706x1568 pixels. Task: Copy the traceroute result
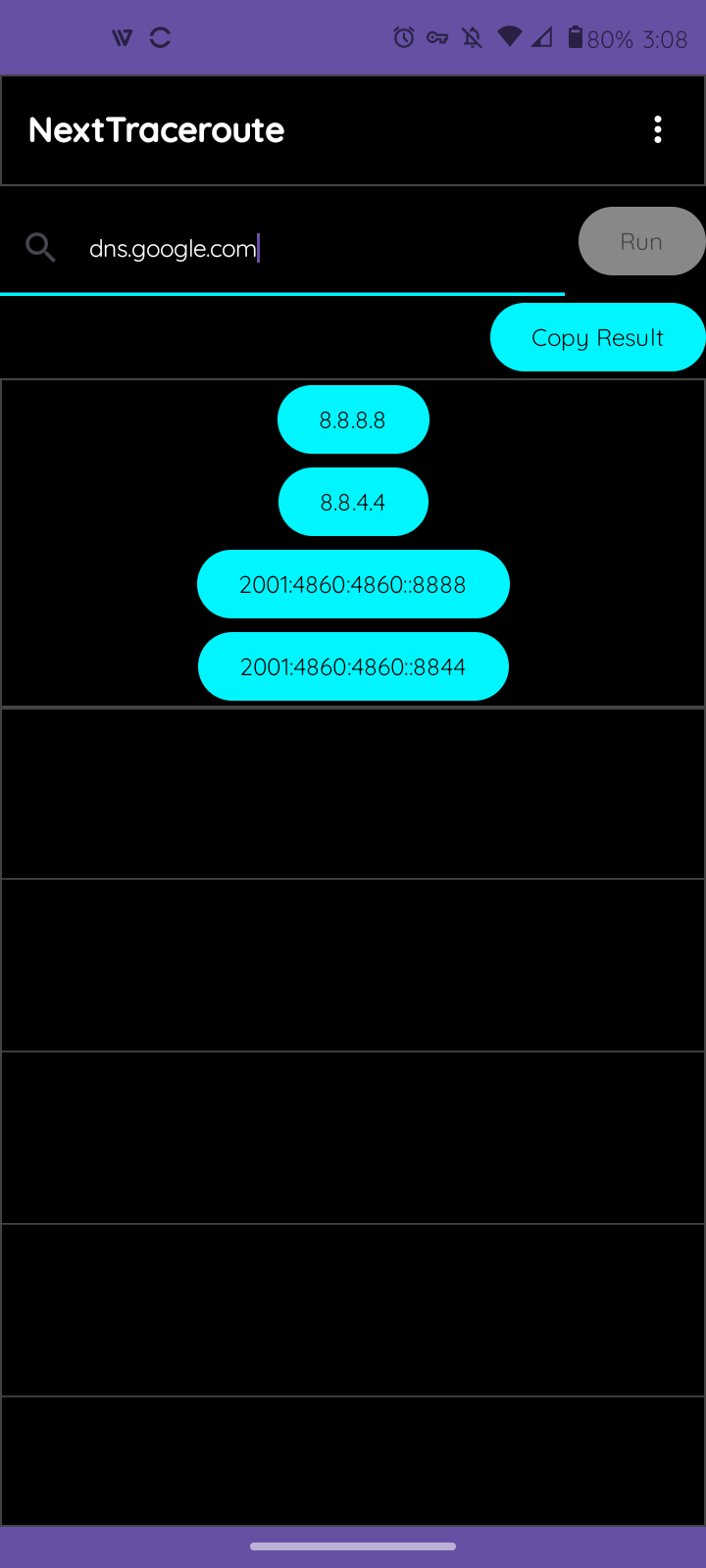(597, 337)
